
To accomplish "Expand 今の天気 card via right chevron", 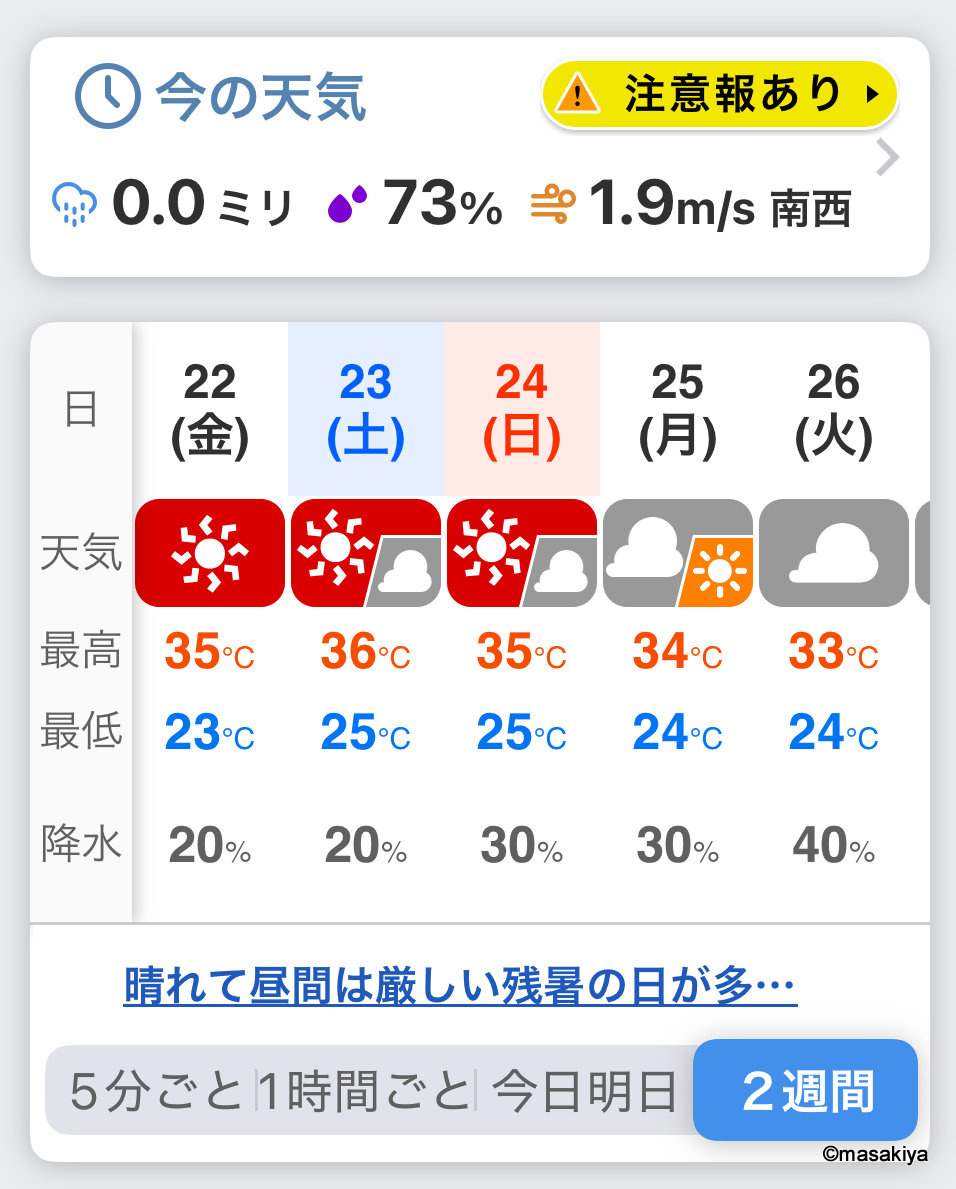I will [887, 158].
